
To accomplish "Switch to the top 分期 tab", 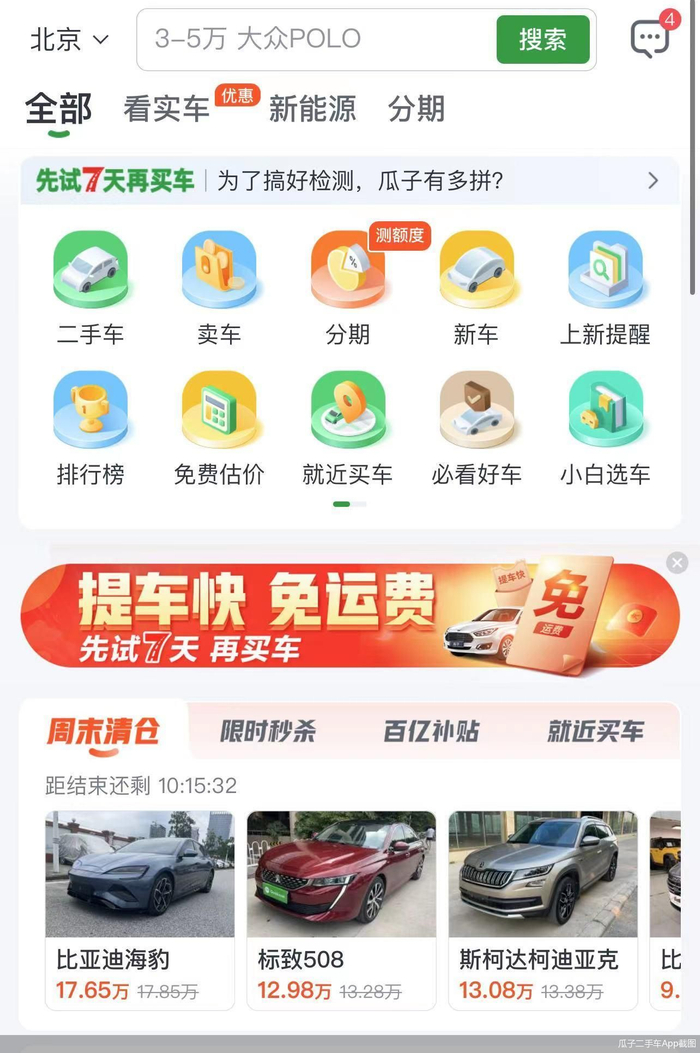I will [417, 109].
